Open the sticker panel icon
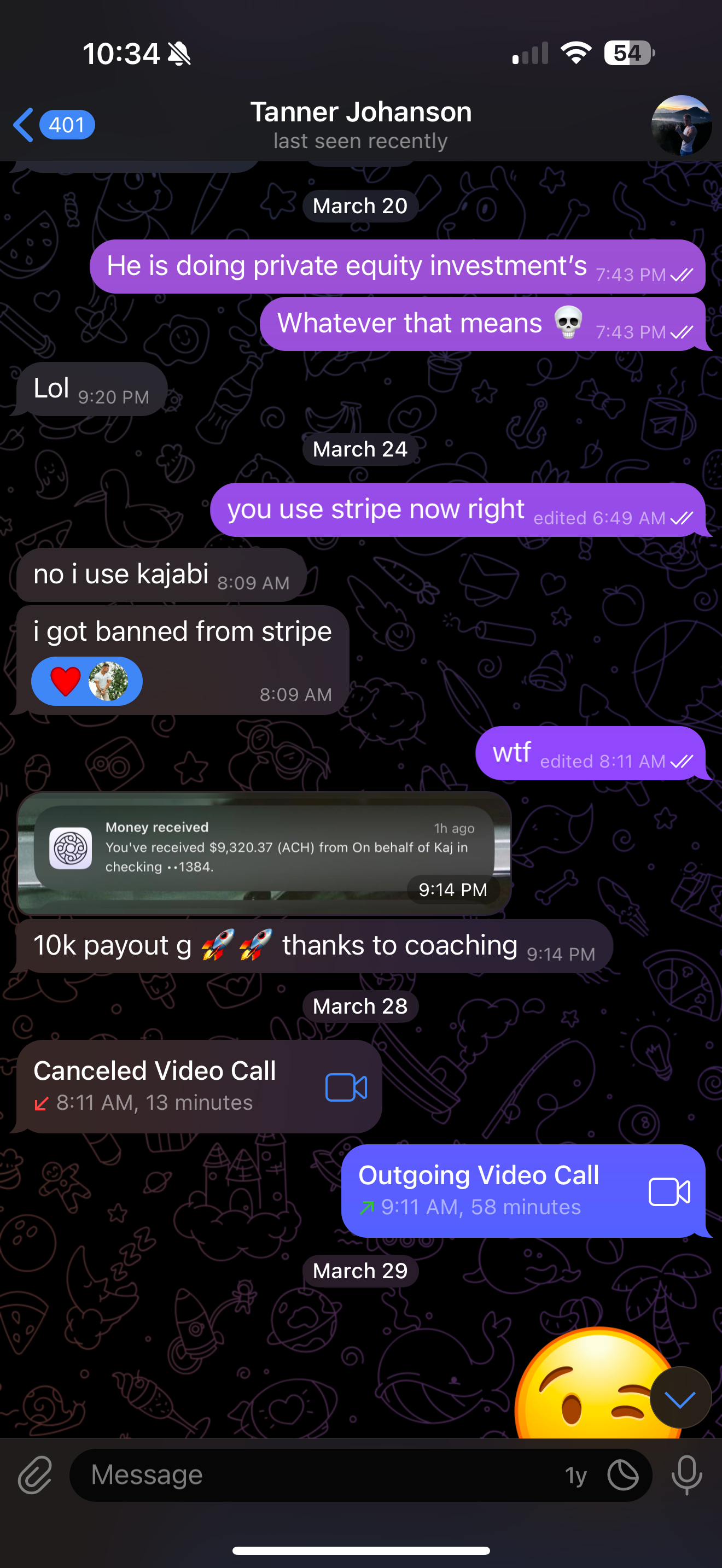The image size is (722, 1568). pos(623,1476)
